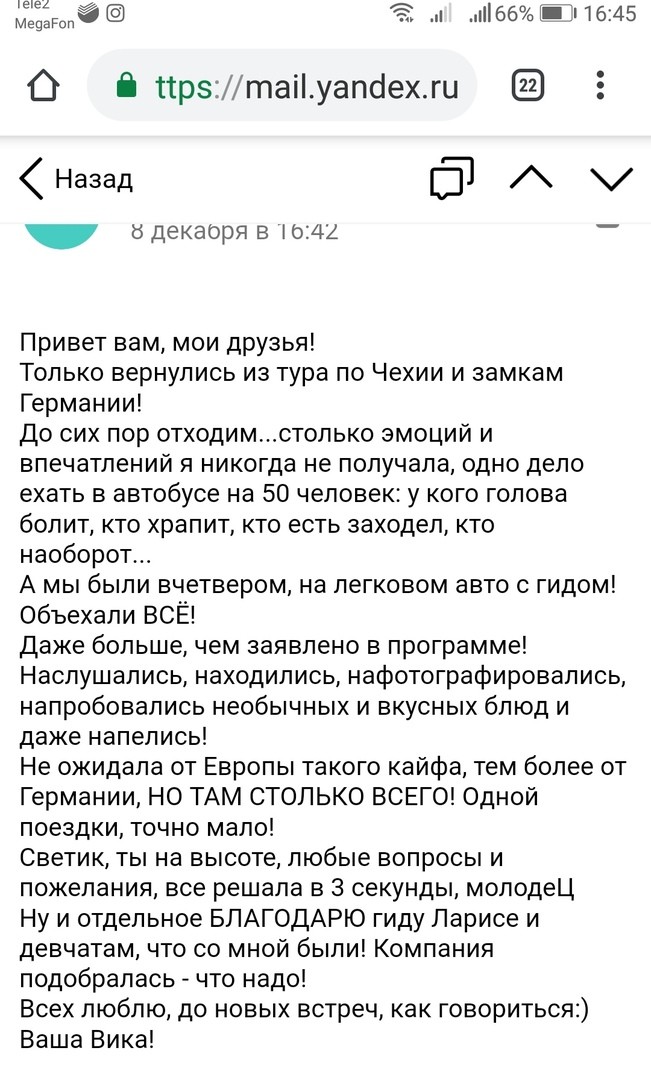Image resolution: width=651 pixels, height=1080 pixels.
Task: Go to the previous email with up arrow
Action: pos(531,178)
